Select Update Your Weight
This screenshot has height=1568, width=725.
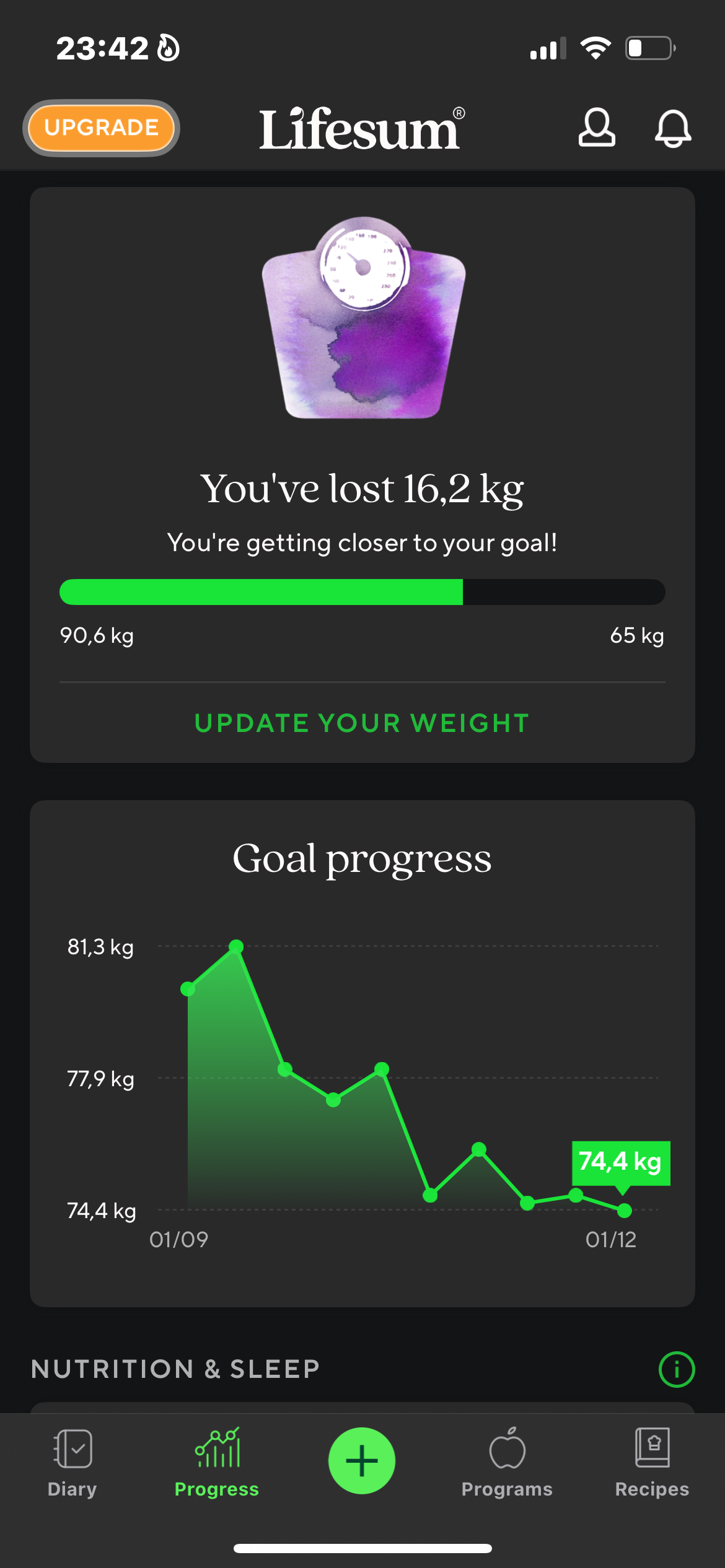point(362,723)
